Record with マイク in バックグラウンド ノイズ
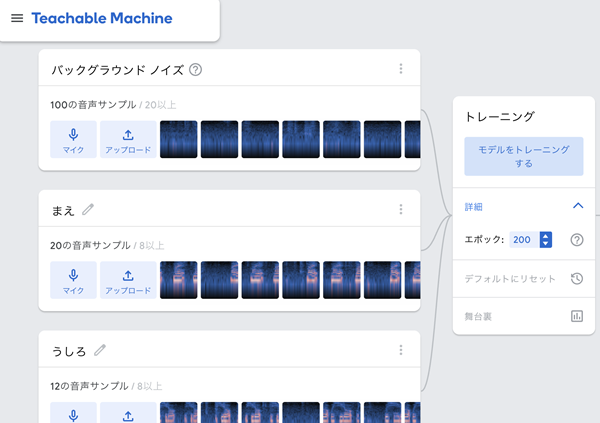This screenshot has height=423, width=600. coord(73,140)
